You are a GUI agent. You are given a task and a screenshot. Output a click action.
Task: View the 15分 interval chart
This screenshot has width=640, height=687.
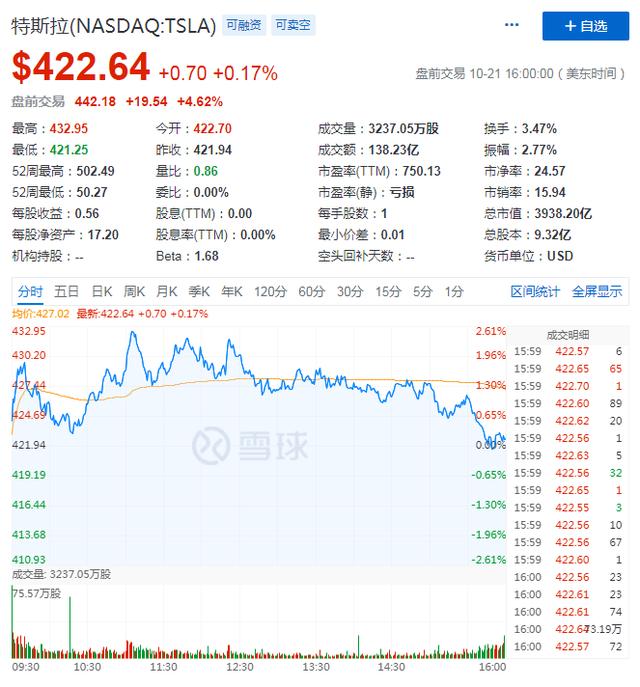pos(388,292)
